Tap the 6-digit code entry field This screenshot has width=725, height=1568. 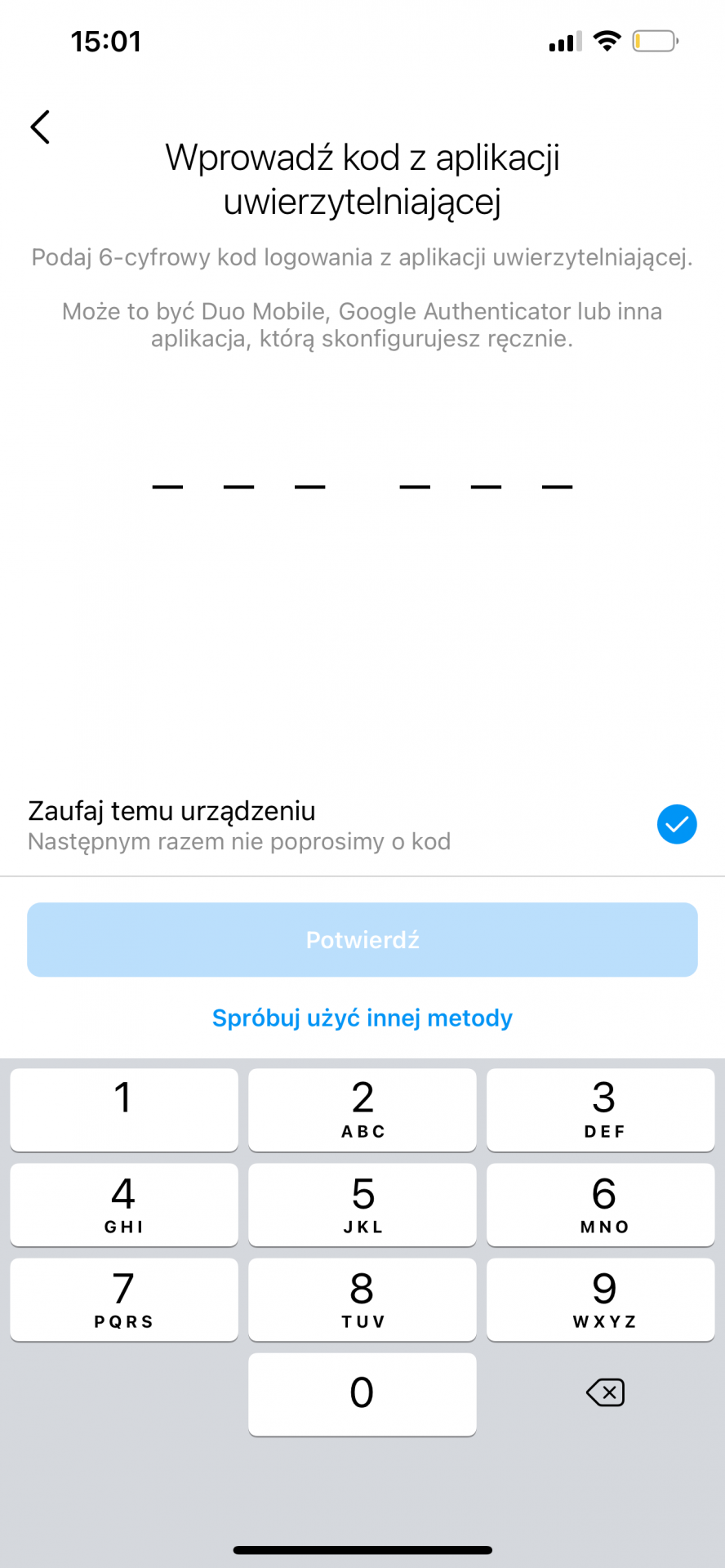tap(362, 482)
